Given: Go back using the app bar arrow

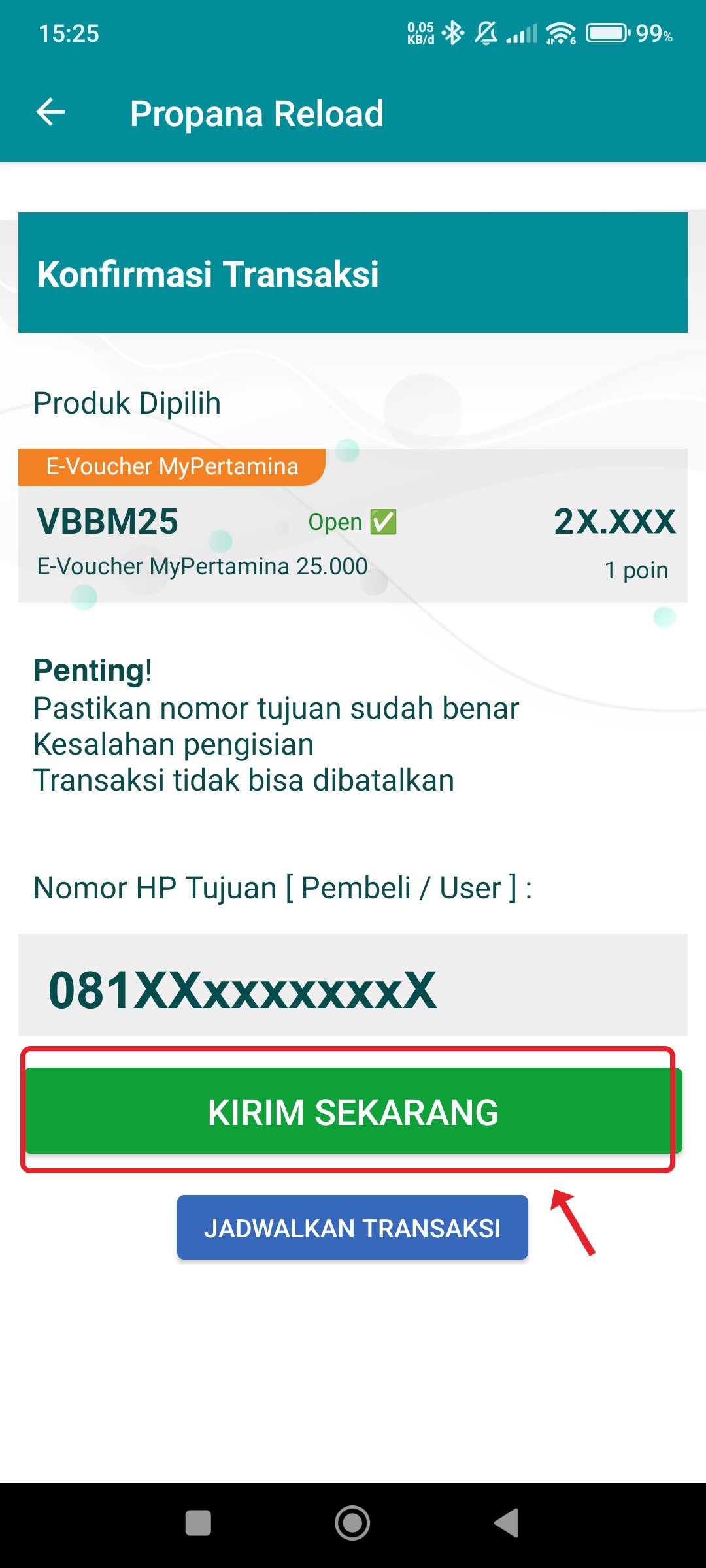Looking at the screenshot, I should click(x=50, y=112).
